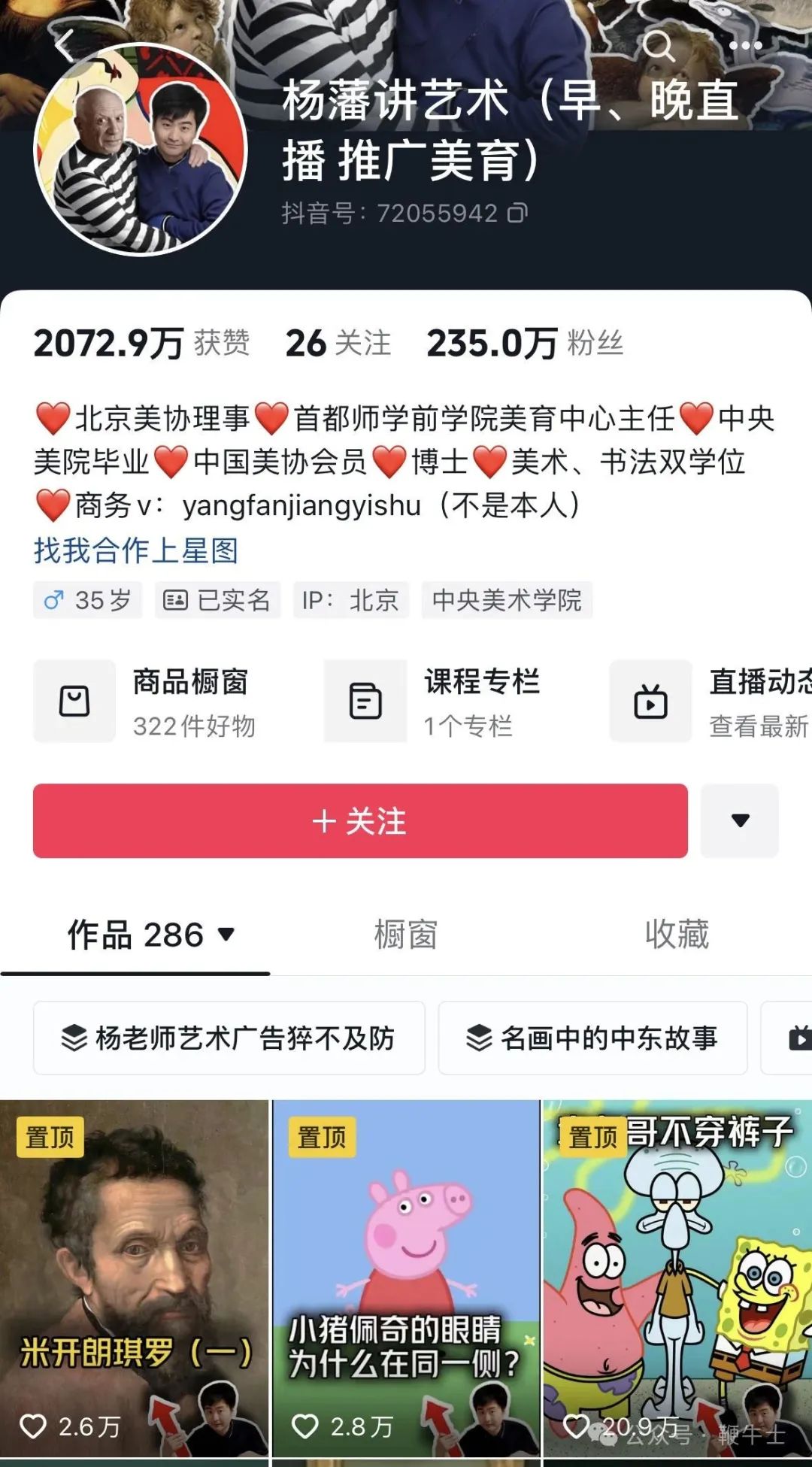View the 26 关注 following list

coord(338,343)
